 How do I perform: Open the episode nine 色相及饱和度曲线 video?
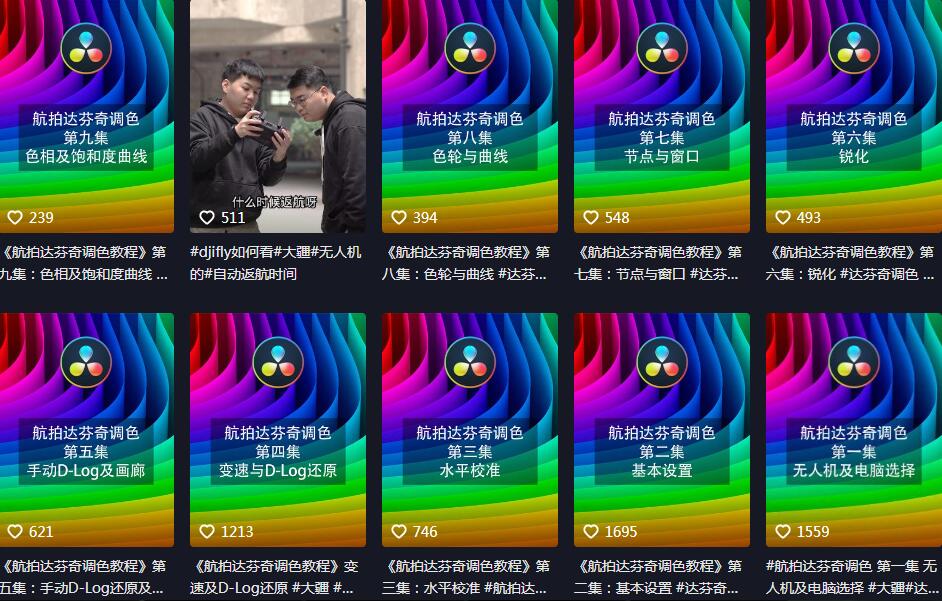point(86,115)
